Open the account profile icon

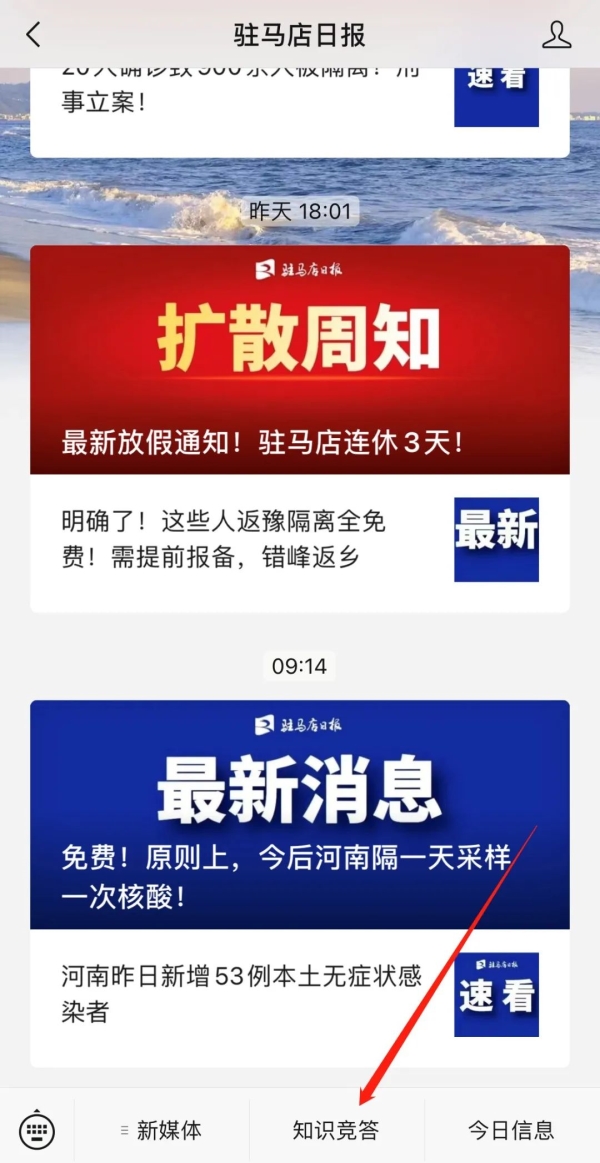pos(556,35)
